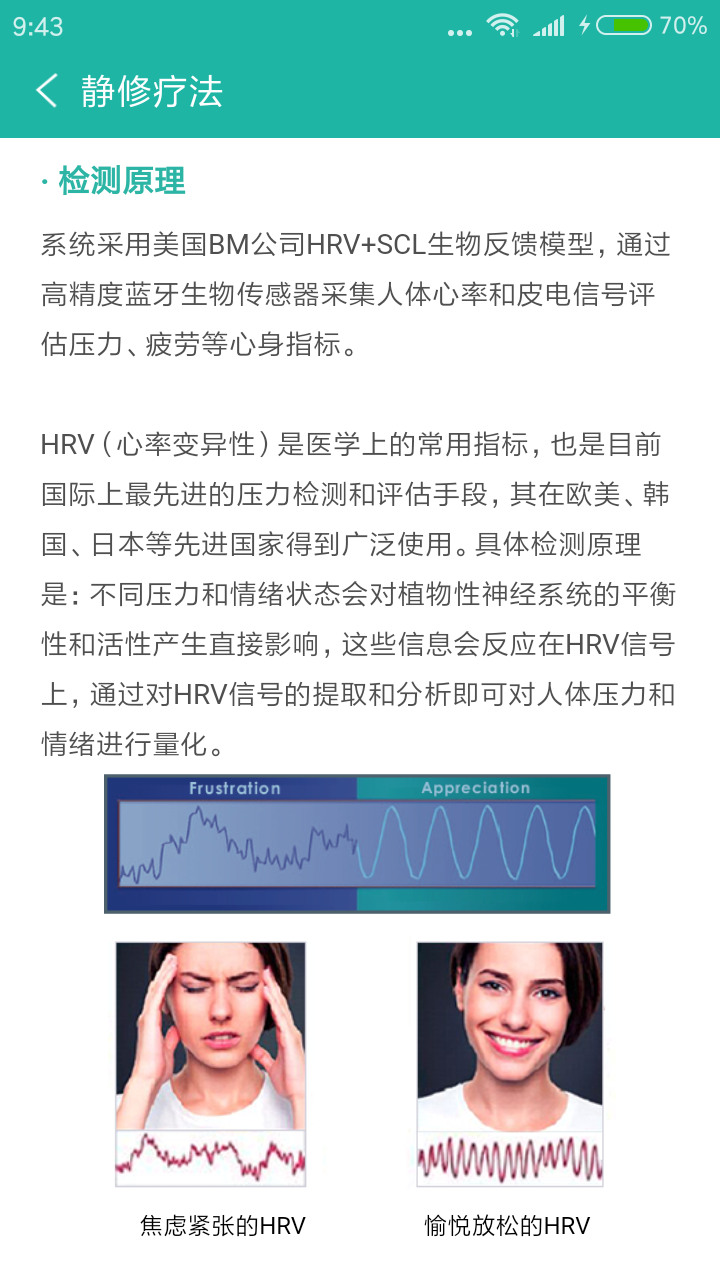720x1280 pixels.
Task: Select the paragraph describing HRV 心率变异性
Action: [x=360, y=585]
